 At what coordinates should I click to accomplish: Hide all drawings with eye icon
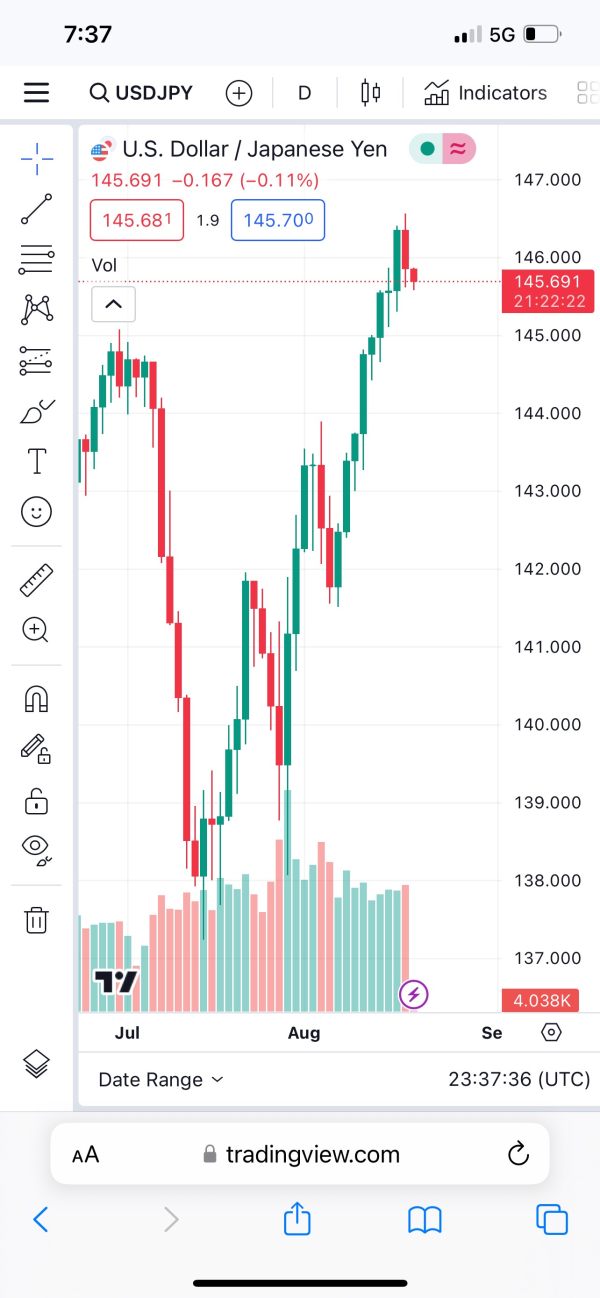(36, 848)
